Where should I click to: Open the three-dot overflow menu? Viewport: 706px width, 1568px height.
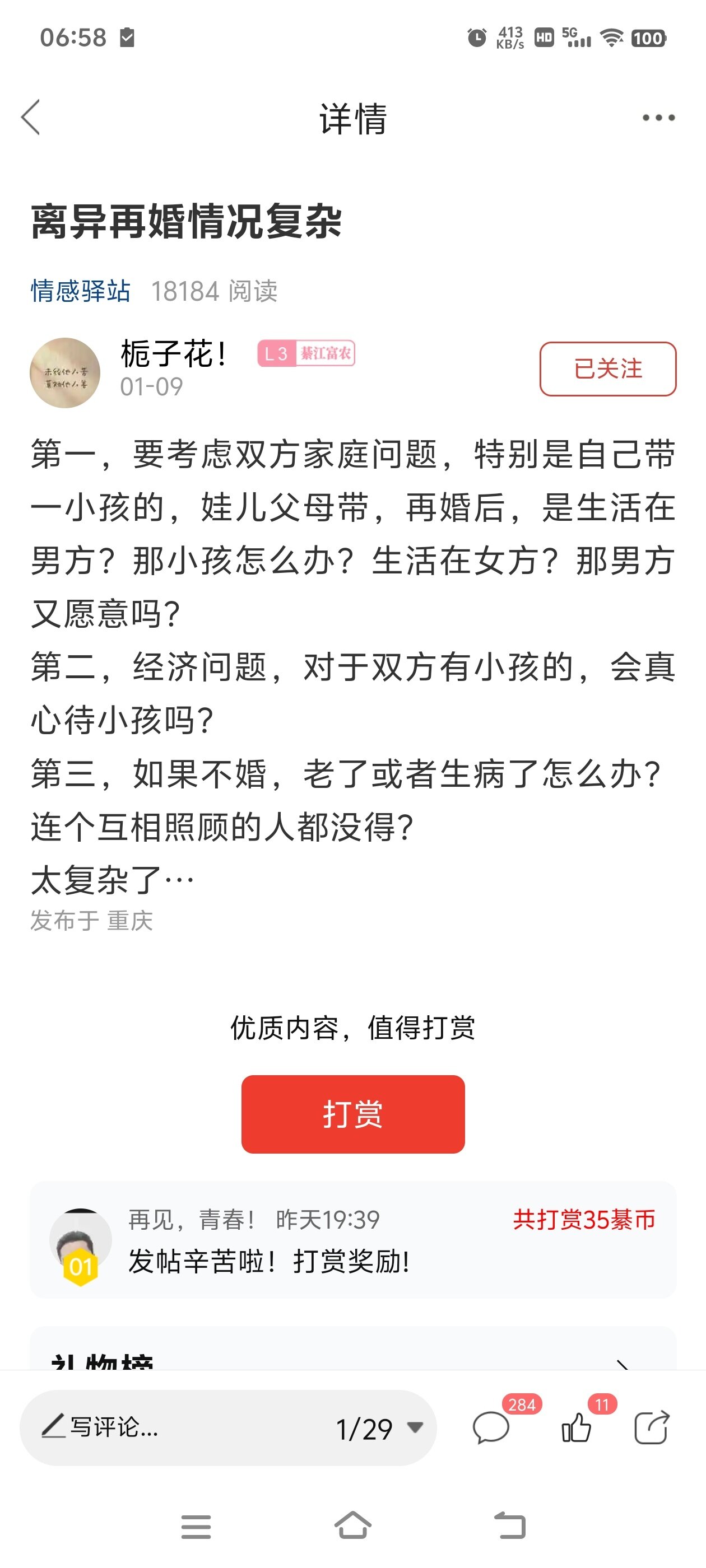click(658, 118)
